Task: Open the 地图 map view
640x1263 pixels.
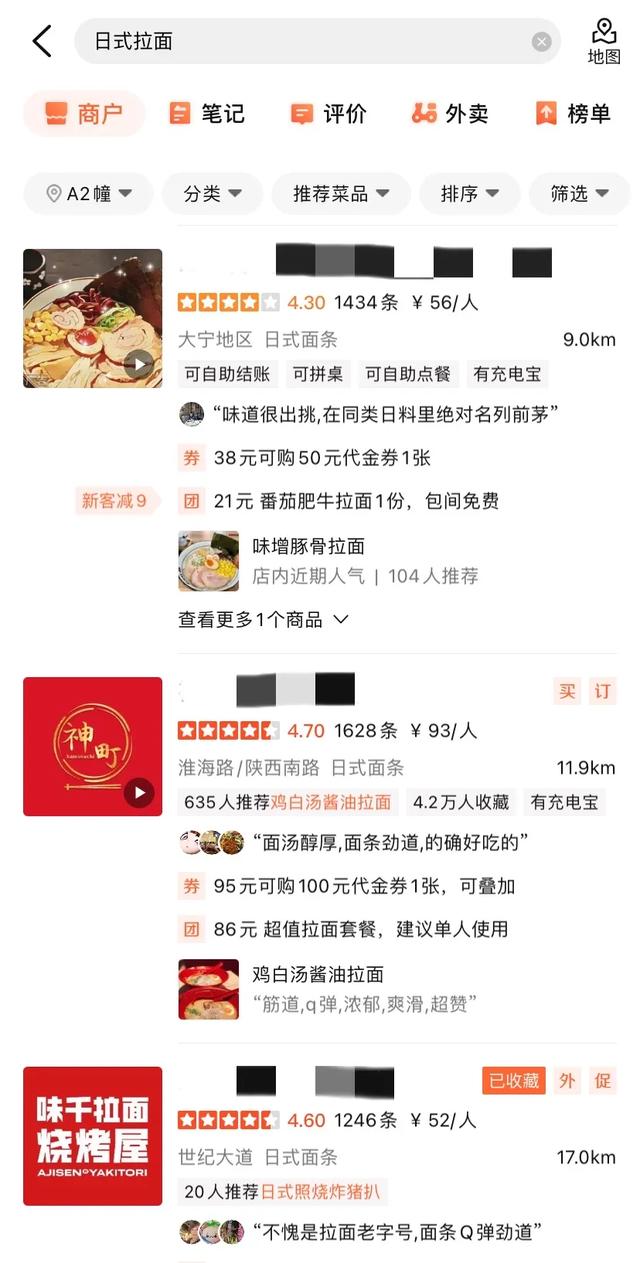Action: 604,41
